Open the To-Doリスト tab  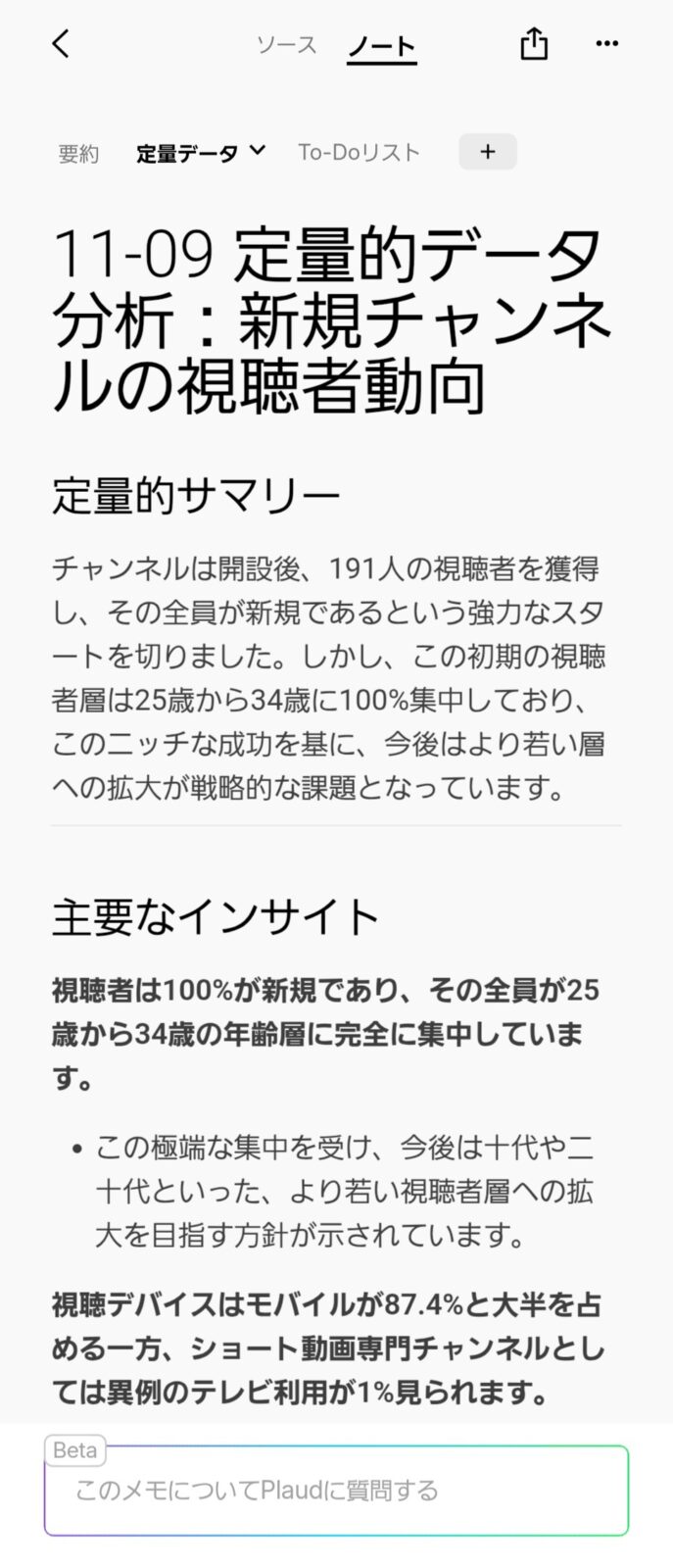click(359, 152)
